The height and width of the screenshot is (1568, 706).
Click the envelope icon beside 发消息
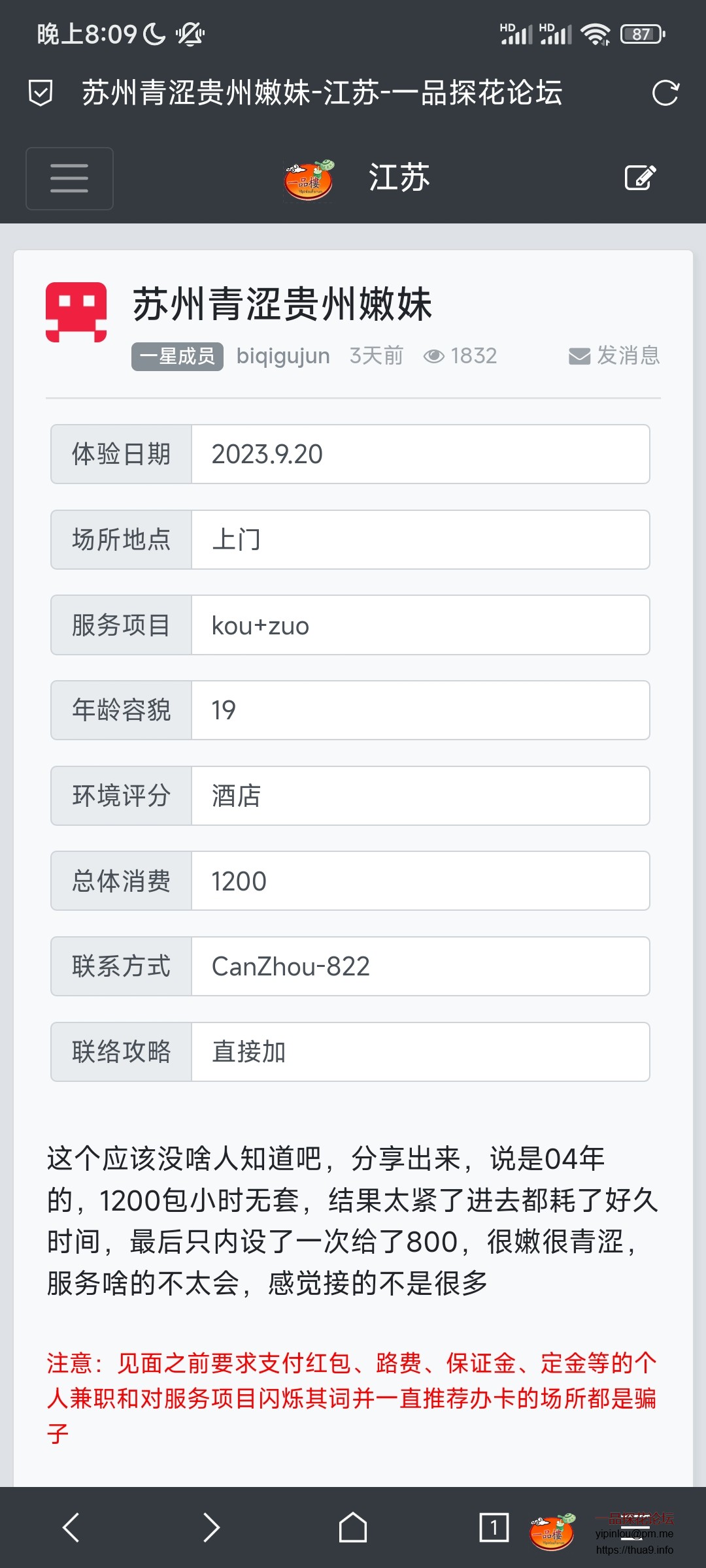578,356
